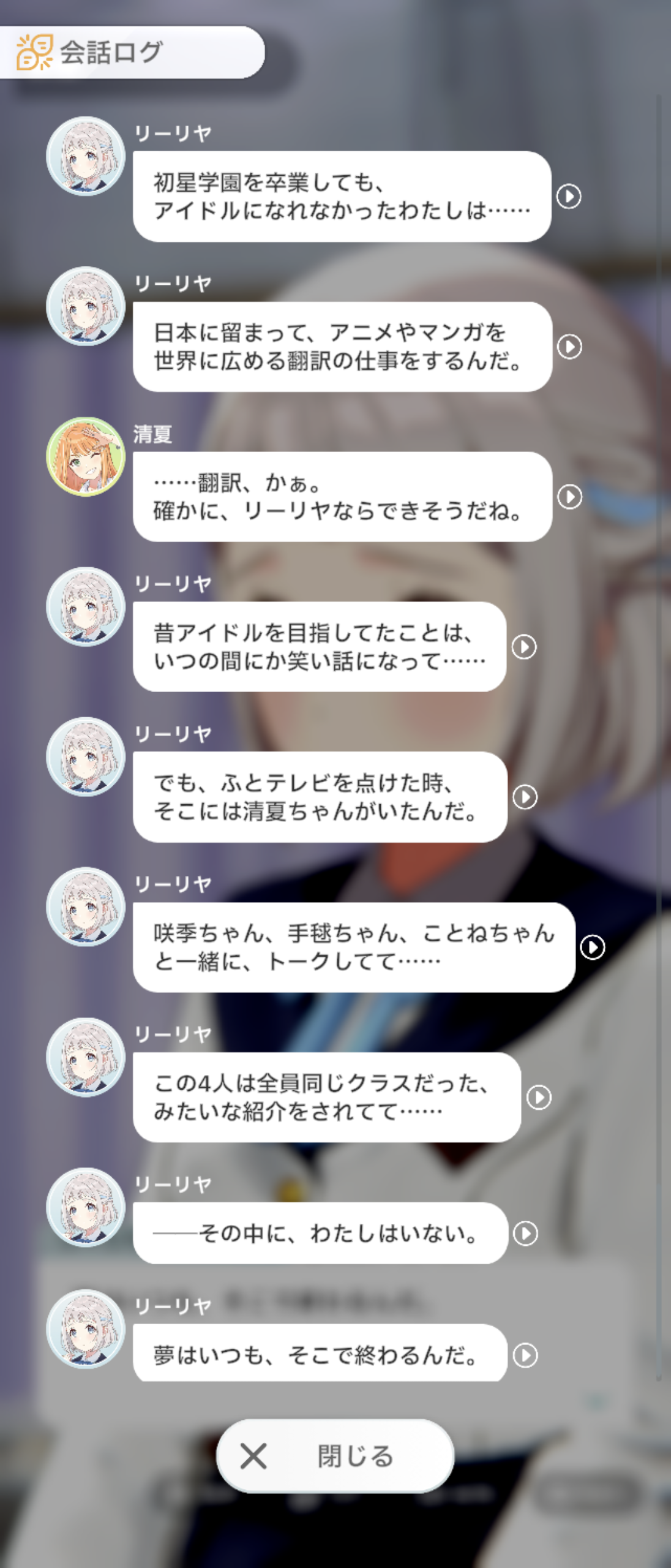Play 清夏's '翻訳、かぁ' voice line

click(569, 497)
